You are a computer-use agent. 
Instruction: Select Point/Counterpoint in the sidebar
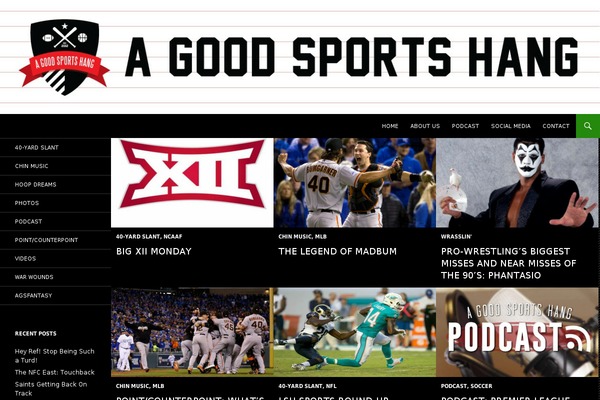(x=46, y=240)
